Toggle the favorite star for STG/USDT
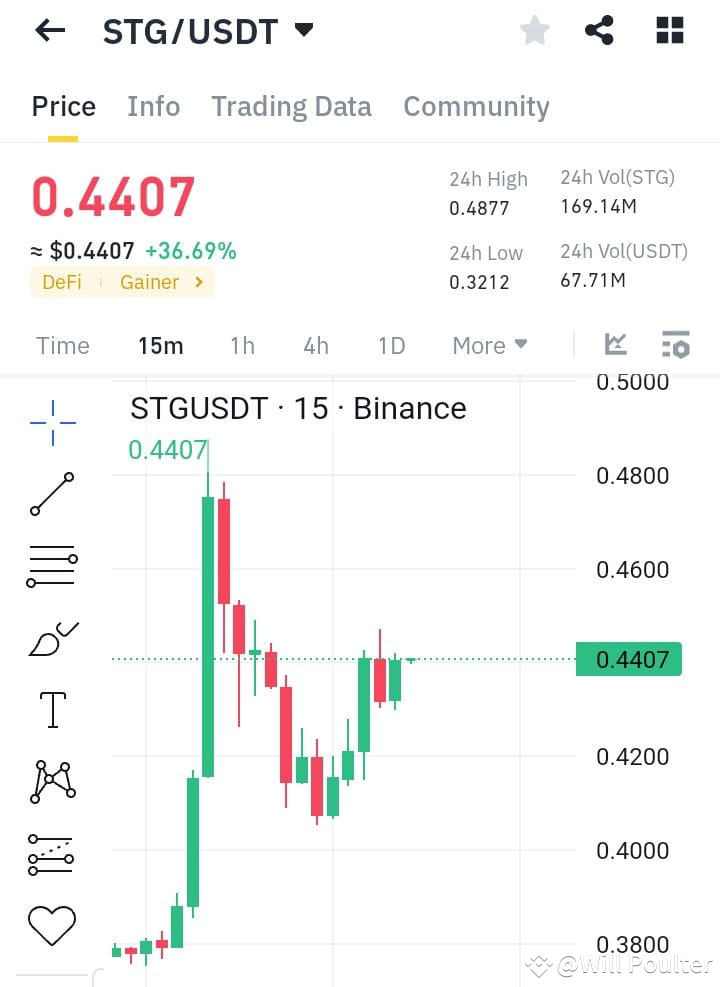Image resolution: width=720 pixels, height=987 pixels. tap(534, 30)
